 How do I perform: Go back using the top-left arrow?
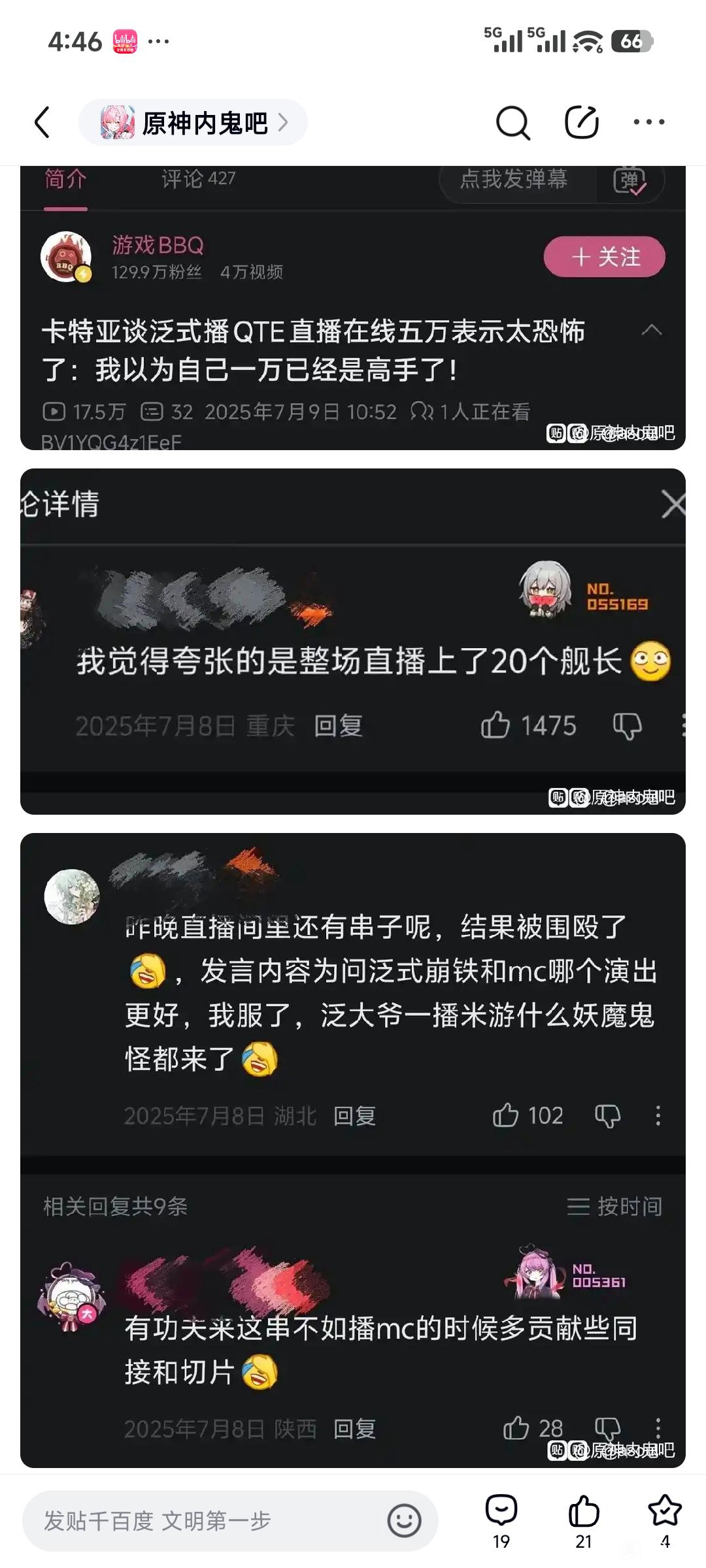[x=42, y=122]
